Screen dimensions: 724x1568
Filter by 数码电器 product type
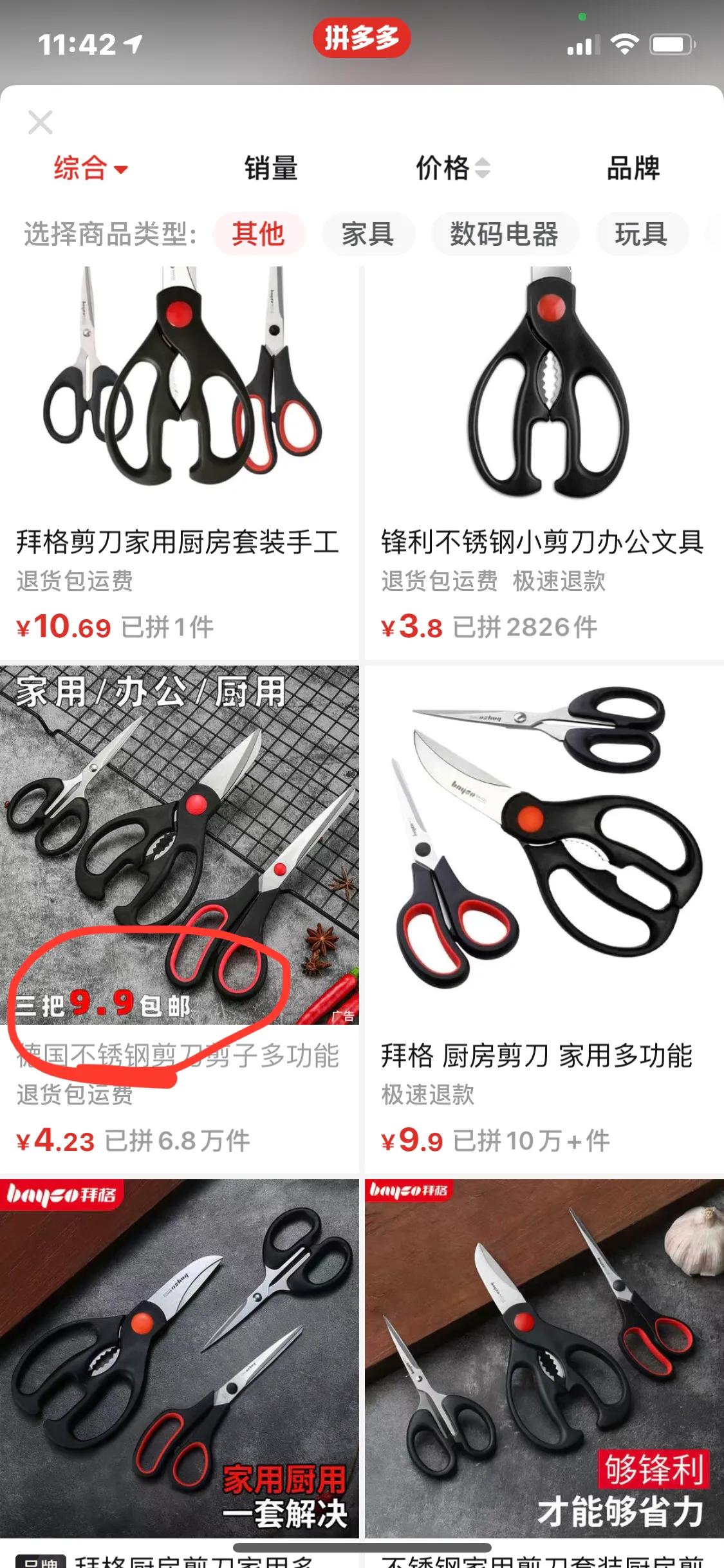tap(504, 234)
